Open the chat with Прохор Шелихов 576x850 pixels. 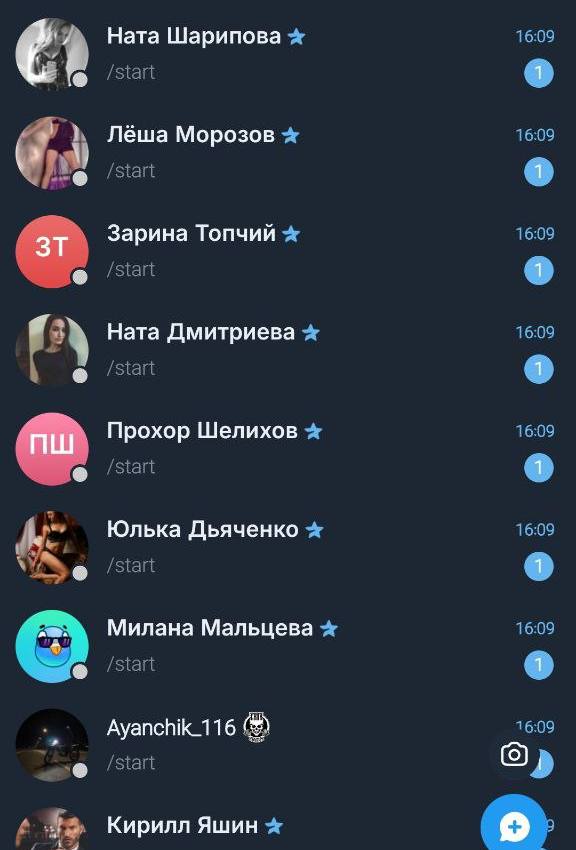(288, 448)
